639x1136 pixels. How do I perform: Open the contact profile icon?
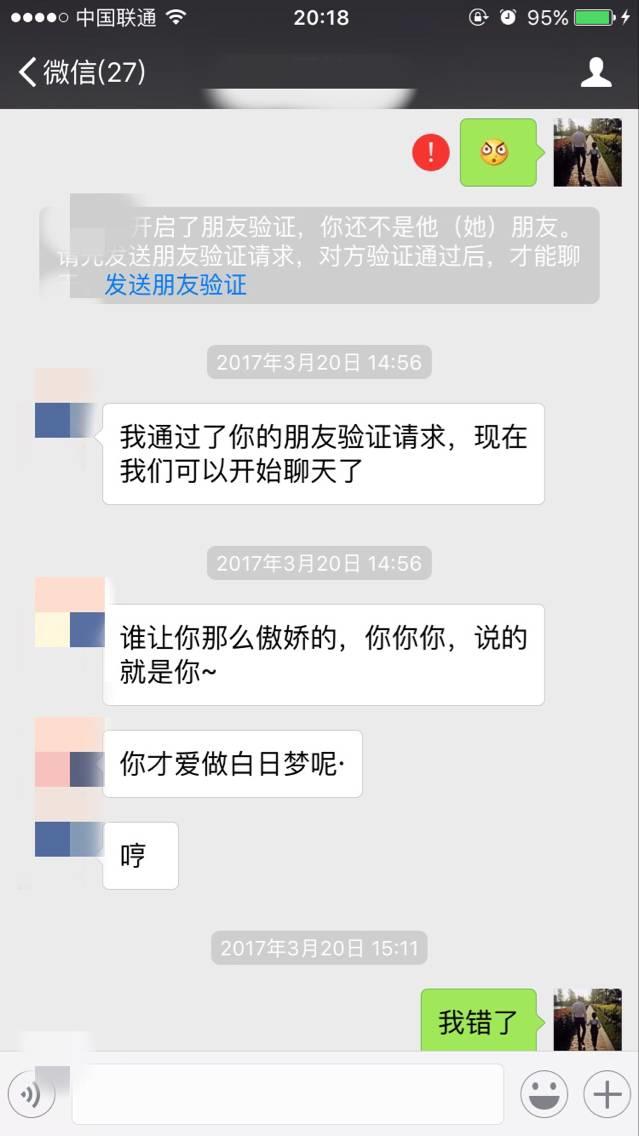coord(596,72)
